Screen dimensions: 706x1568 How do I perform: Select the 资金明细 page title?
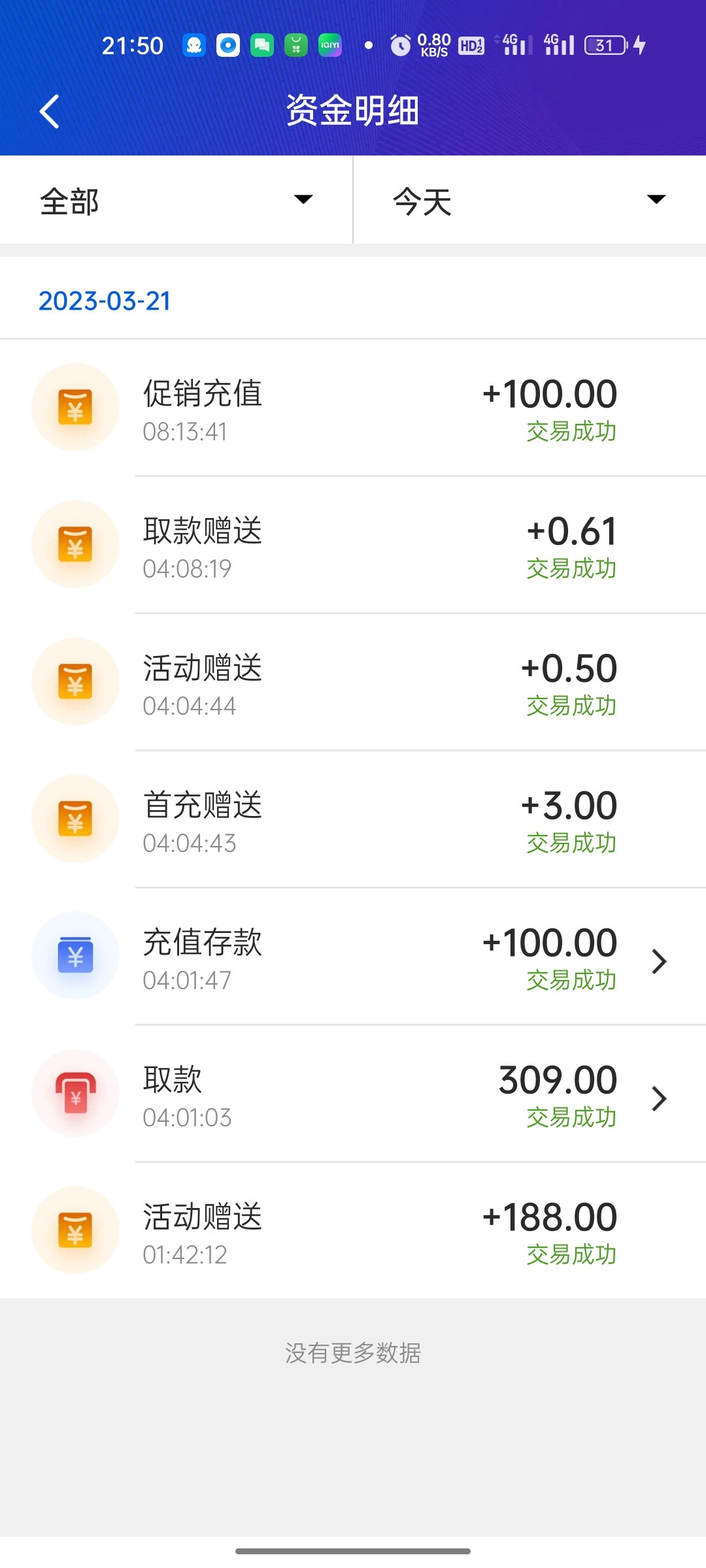coord(352,110)
